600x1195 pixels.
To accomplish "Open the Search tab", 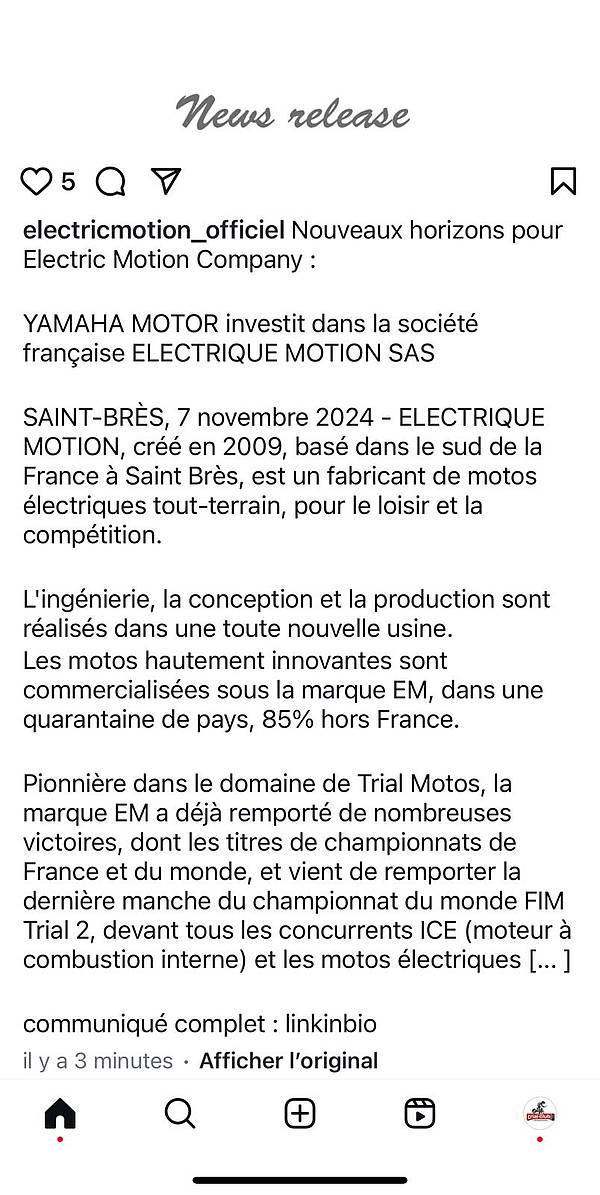I will click(180, 1113).
